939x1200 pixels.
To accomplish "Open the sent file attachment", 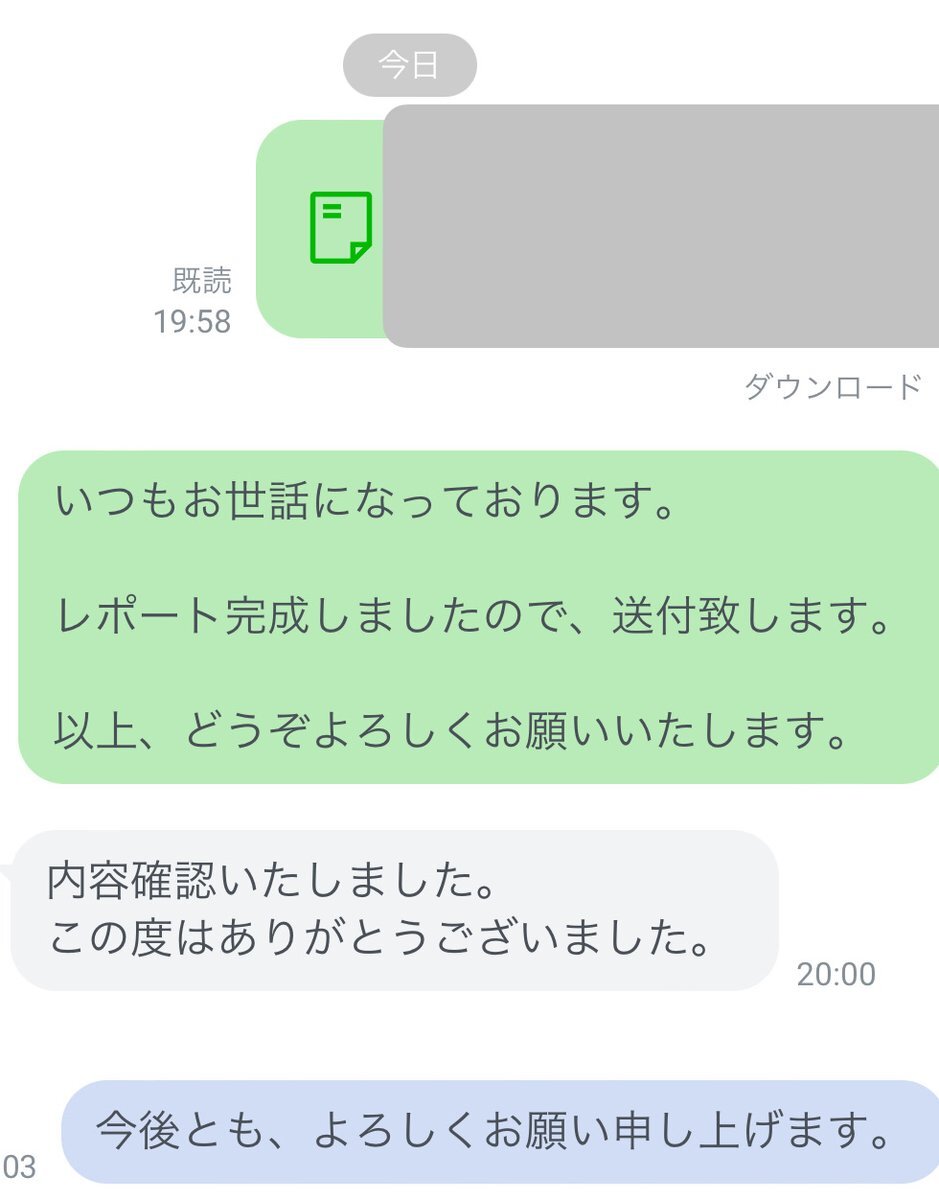I will click(340, 228).
